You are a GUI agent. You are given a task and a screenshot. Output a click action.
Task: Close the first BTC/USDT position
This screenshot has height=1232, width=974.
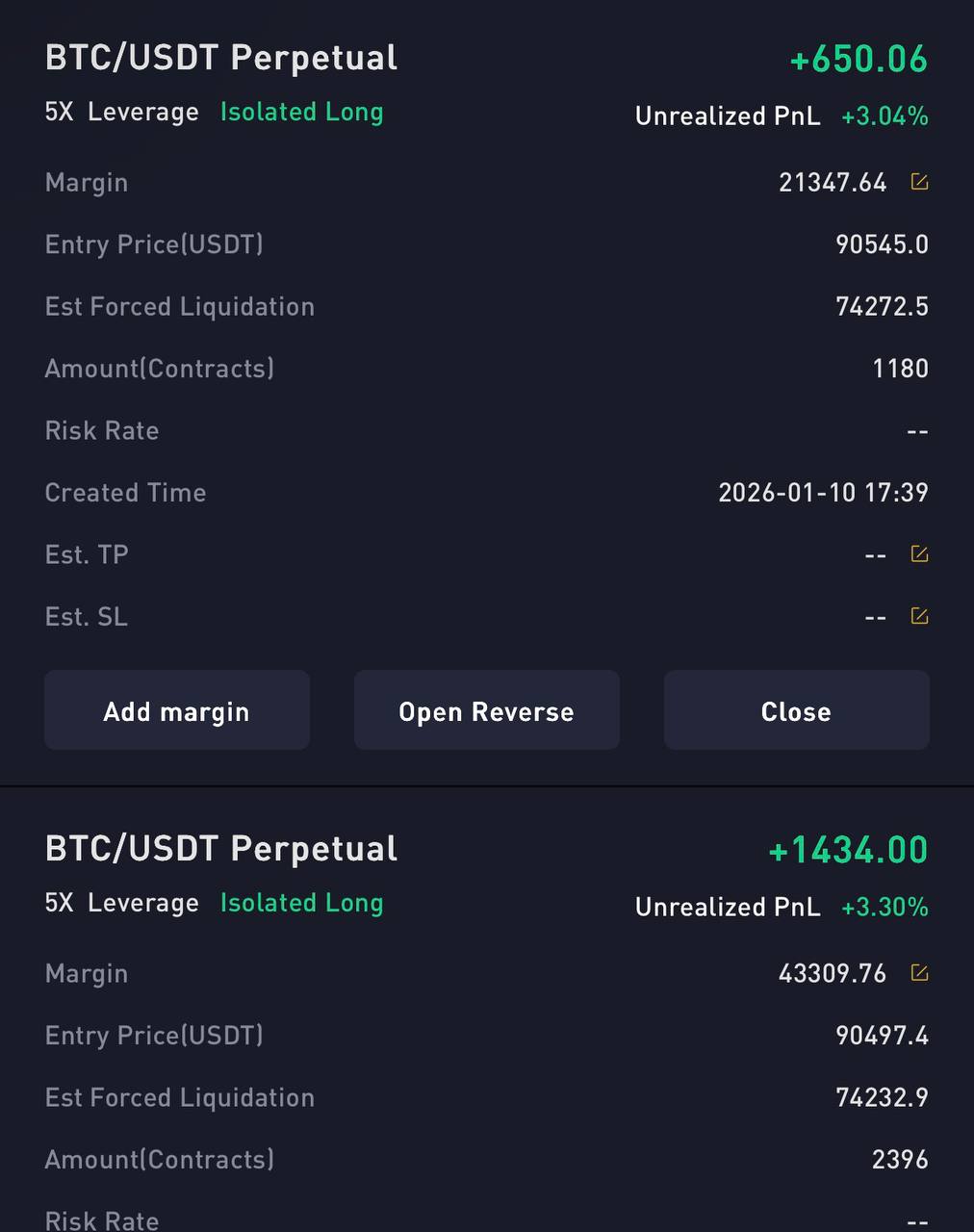796,710
